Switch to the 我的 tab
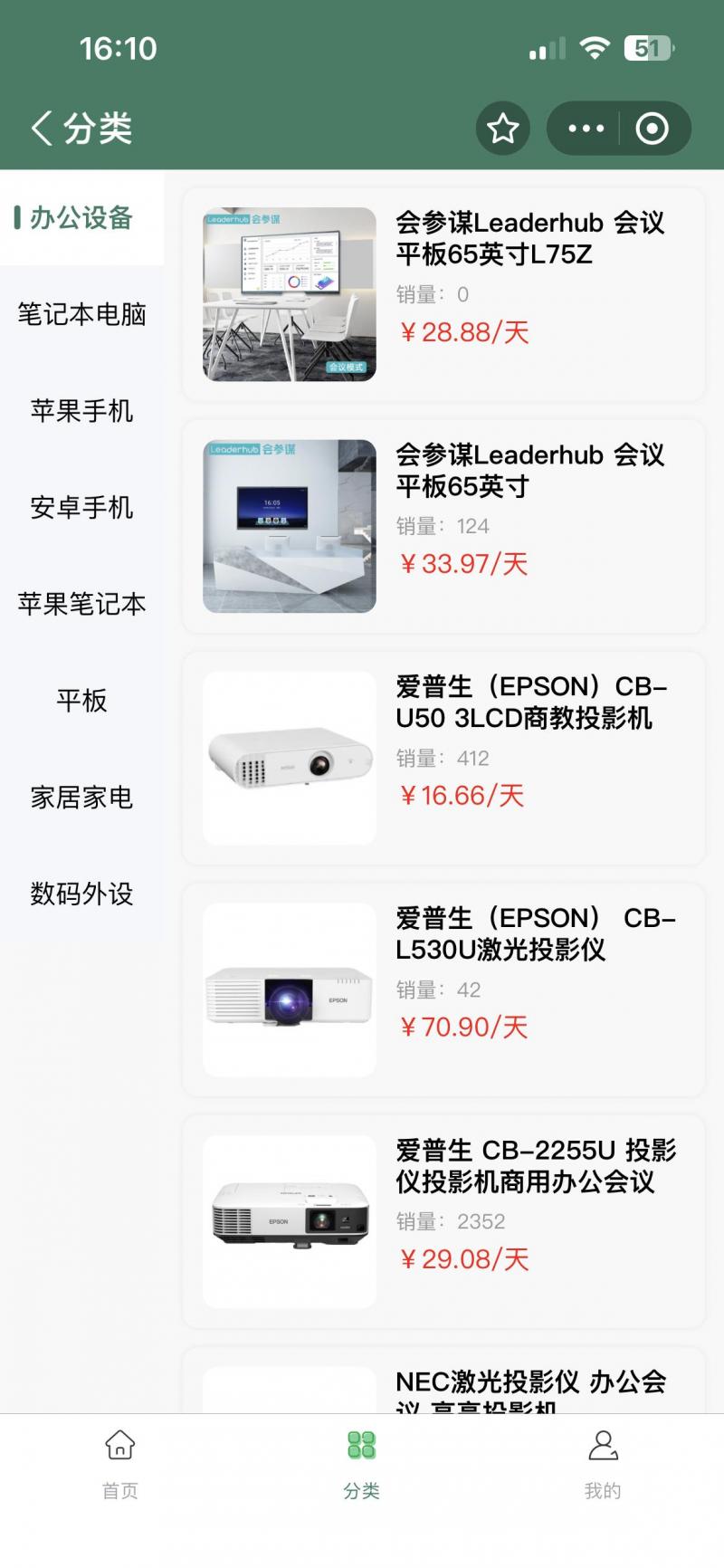 603,1464
